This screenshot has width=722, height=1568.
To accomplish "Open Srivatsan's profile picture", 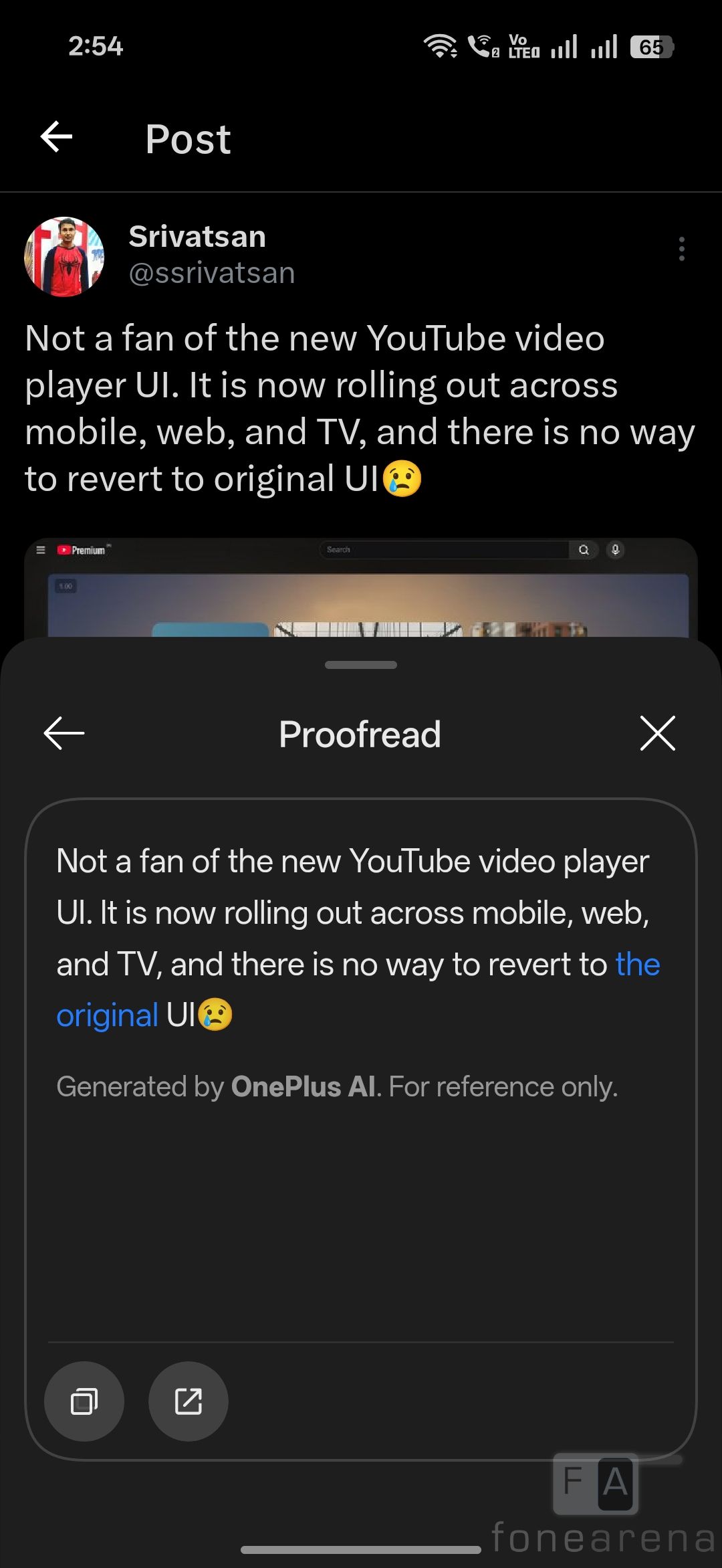I will (x=64, y=256).
